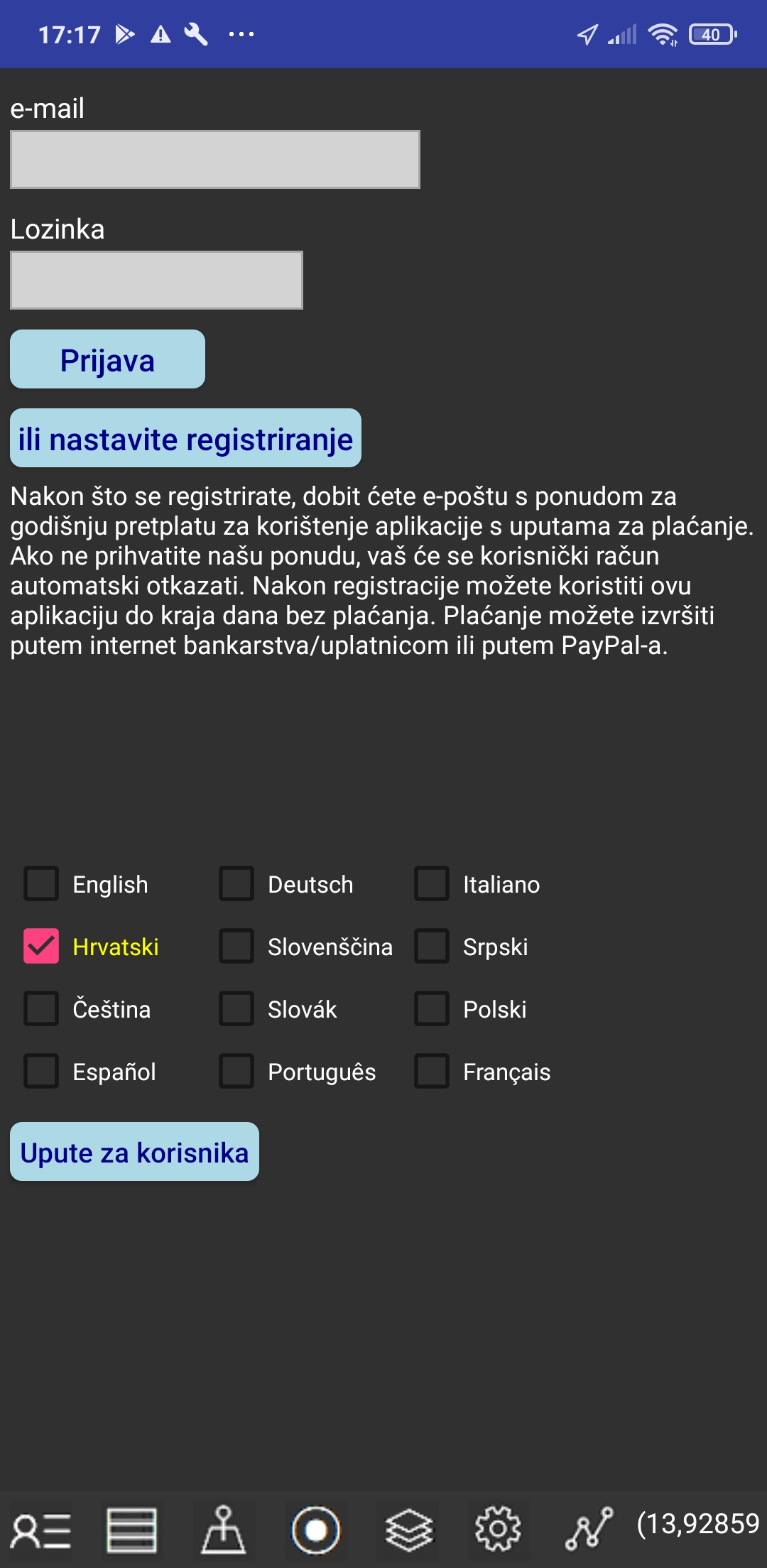
Task: Select Polski as language
Action: (x=432, y=1008)
